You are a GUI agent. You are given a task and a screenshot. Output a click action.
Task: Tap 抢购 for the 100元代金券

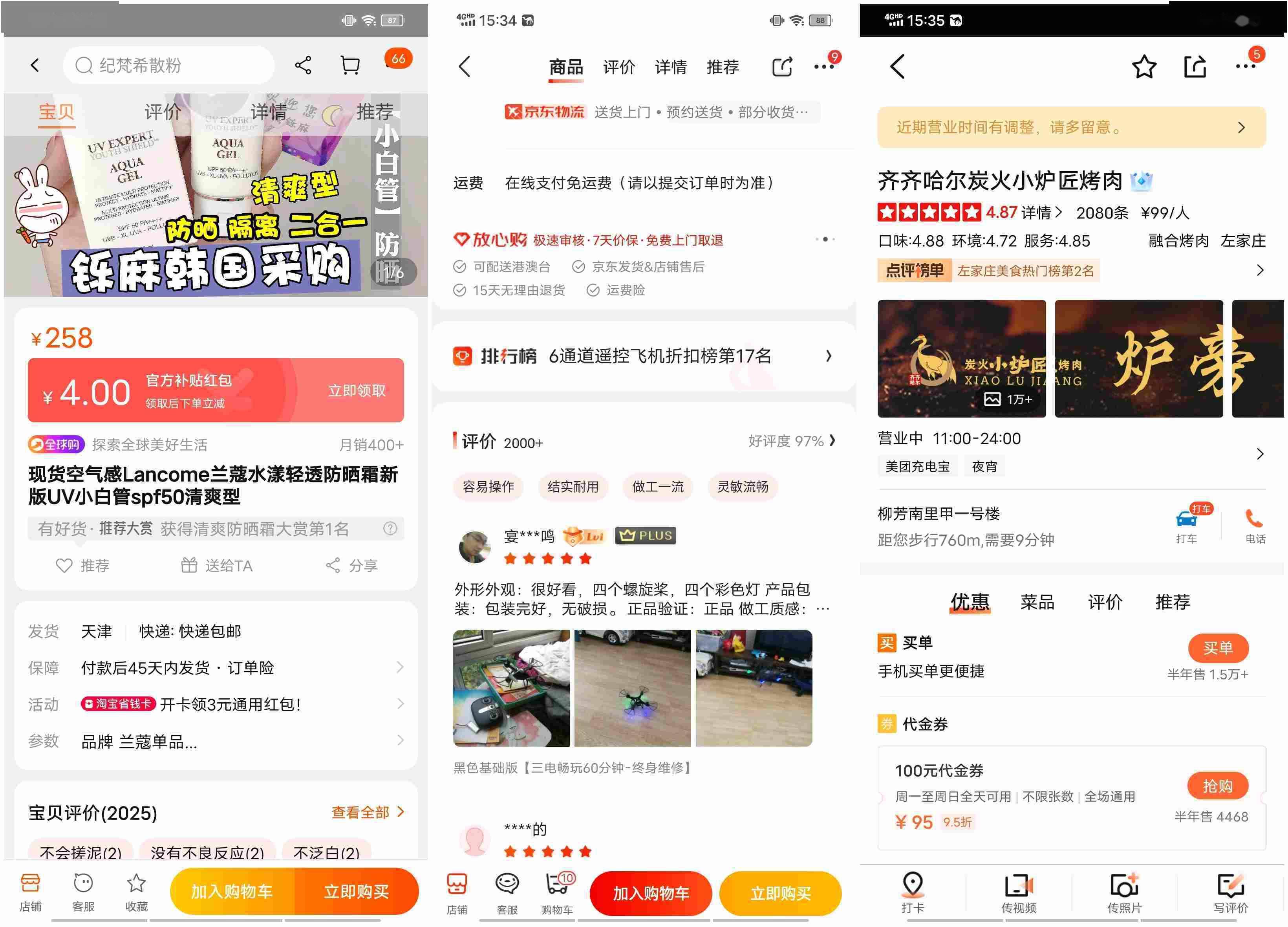point(1217,786)
